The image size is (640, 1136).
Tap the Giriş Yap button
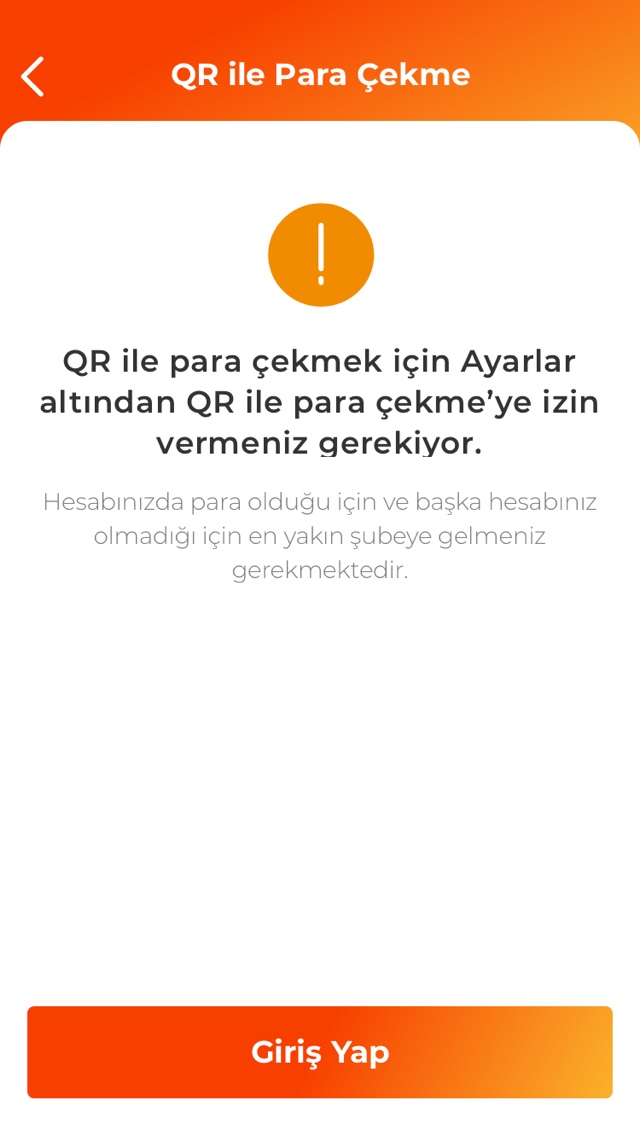coord(320,1052)
